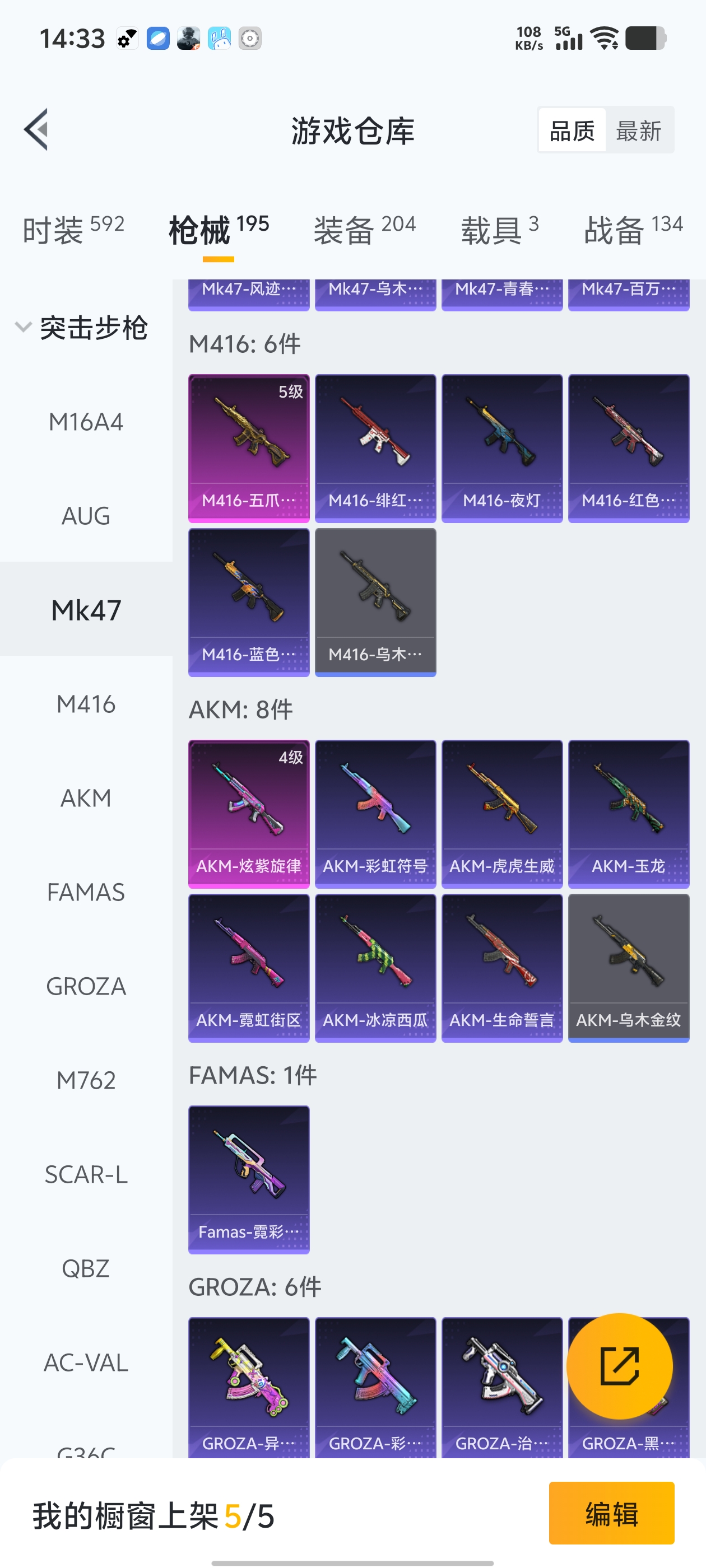
Task: Jump to SCAR-L weapons
Action: point(86,1174)
